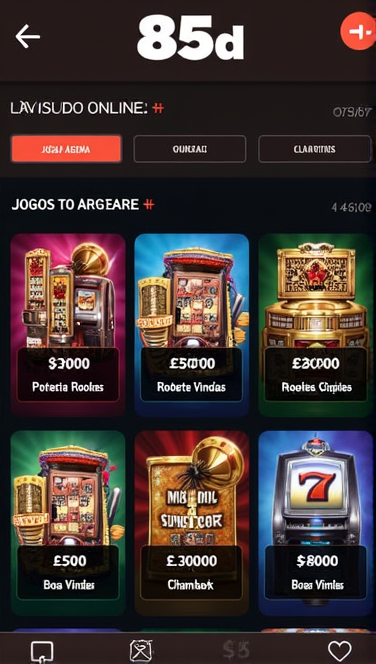Select the highlighted red first tab
Viewport: 376px width, 664px height.
[x=66, y=149]
